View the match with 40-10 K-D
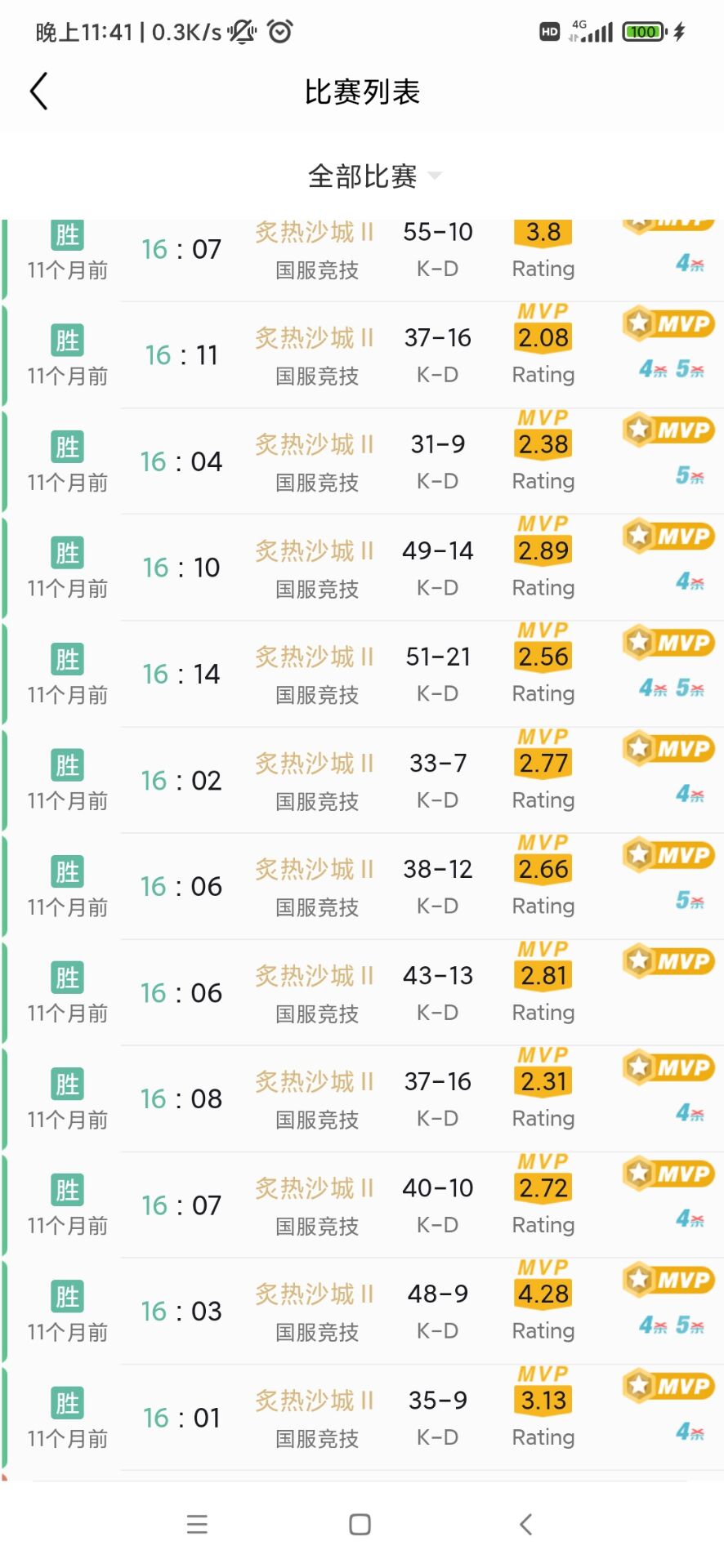This screenshot has width=724, height=1568. point(362,1205)
